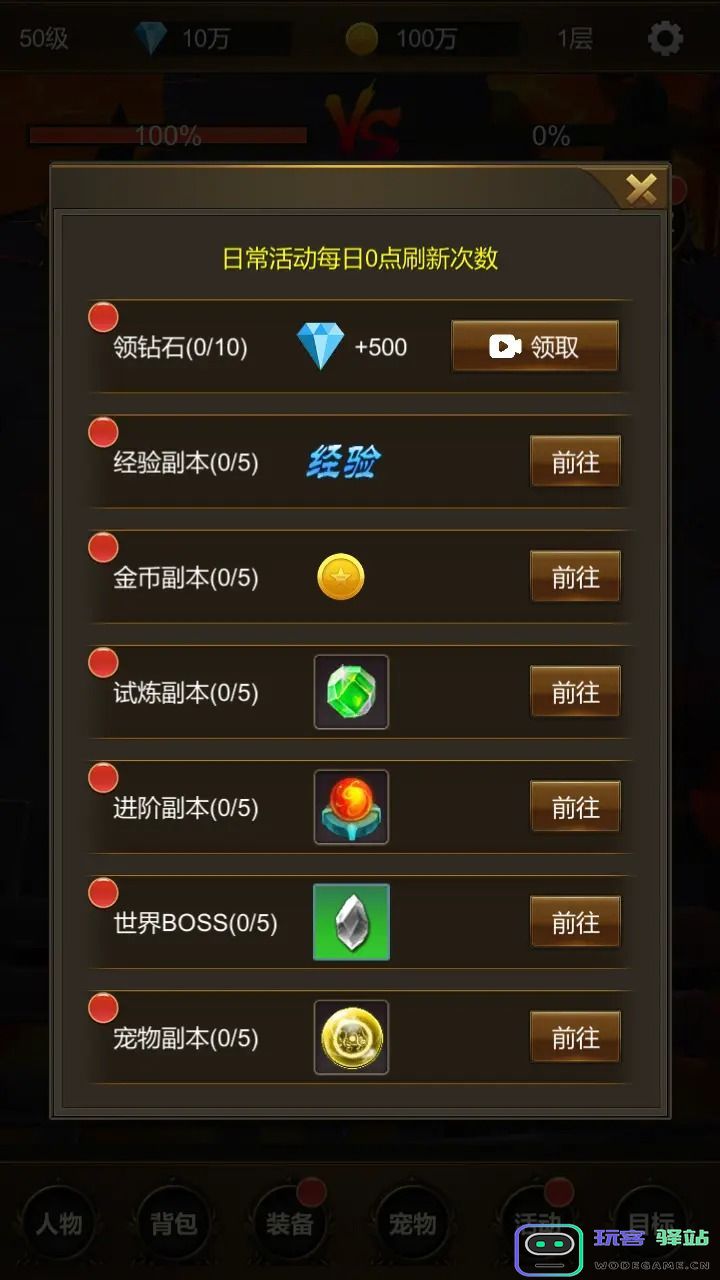The width and height of the screenshot is (720, 1280).
Task: Go to 经验副本 dungeon
Action: pos(575,461)
